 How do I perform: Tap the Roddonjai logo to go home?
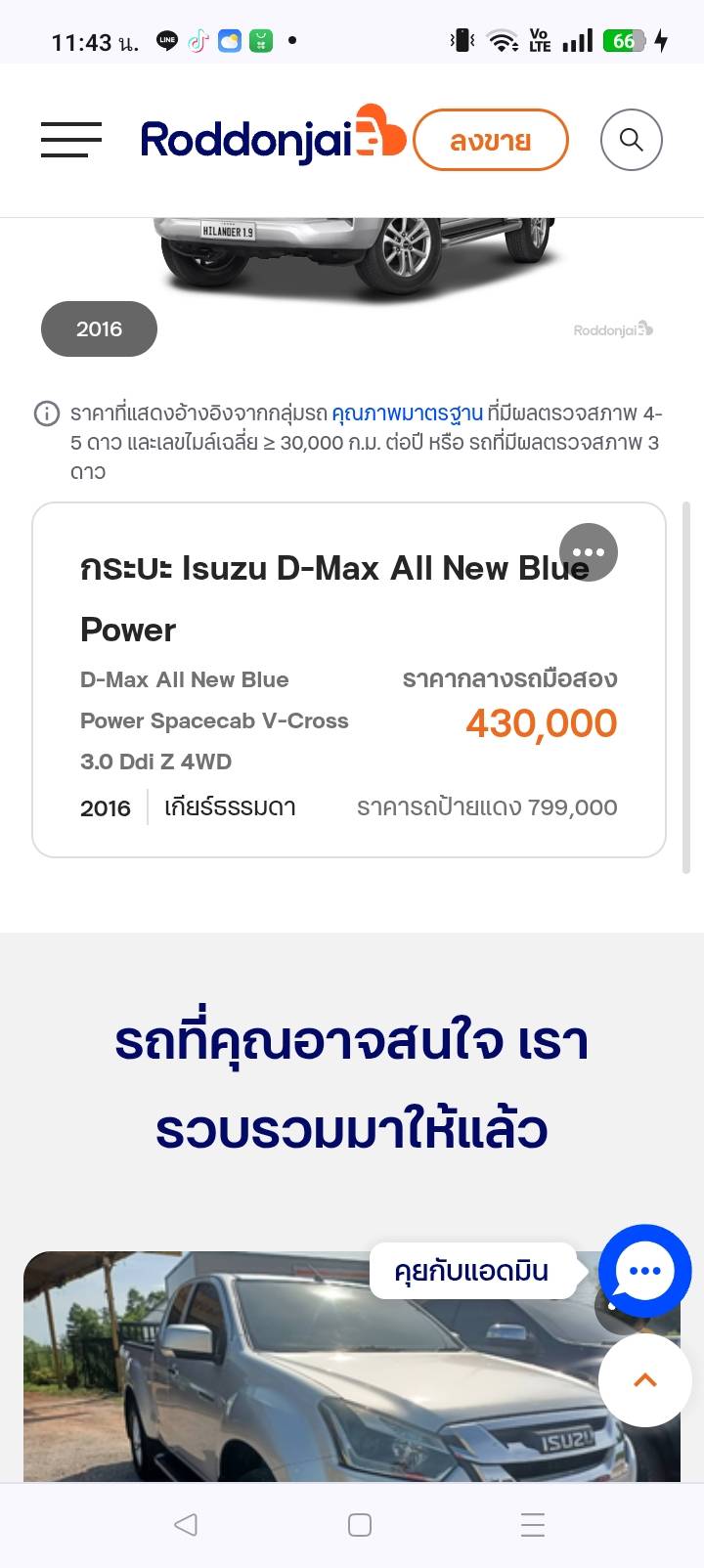click(x=272, y=140)
